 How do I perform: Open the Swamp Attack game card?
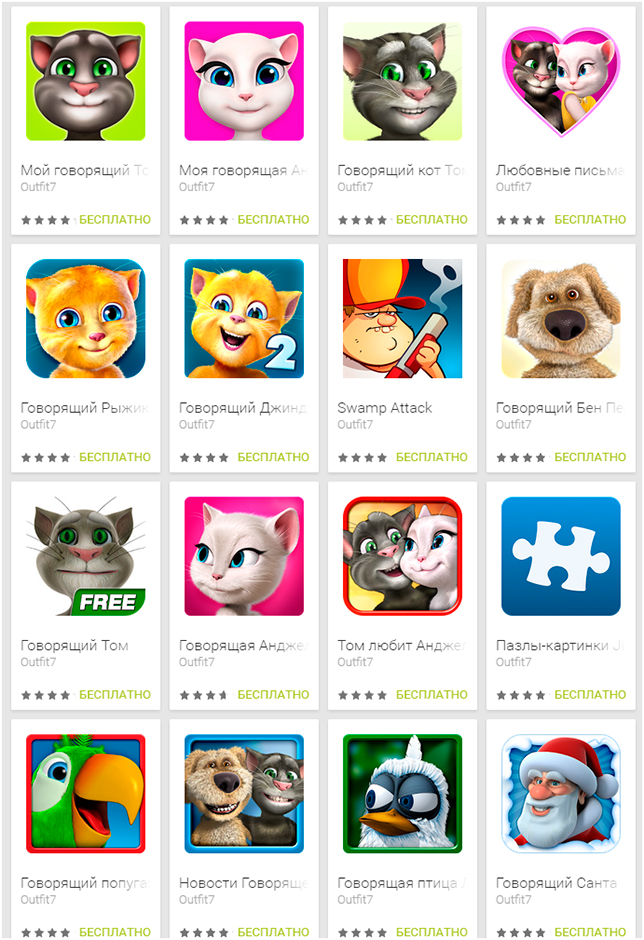point(402,319)
